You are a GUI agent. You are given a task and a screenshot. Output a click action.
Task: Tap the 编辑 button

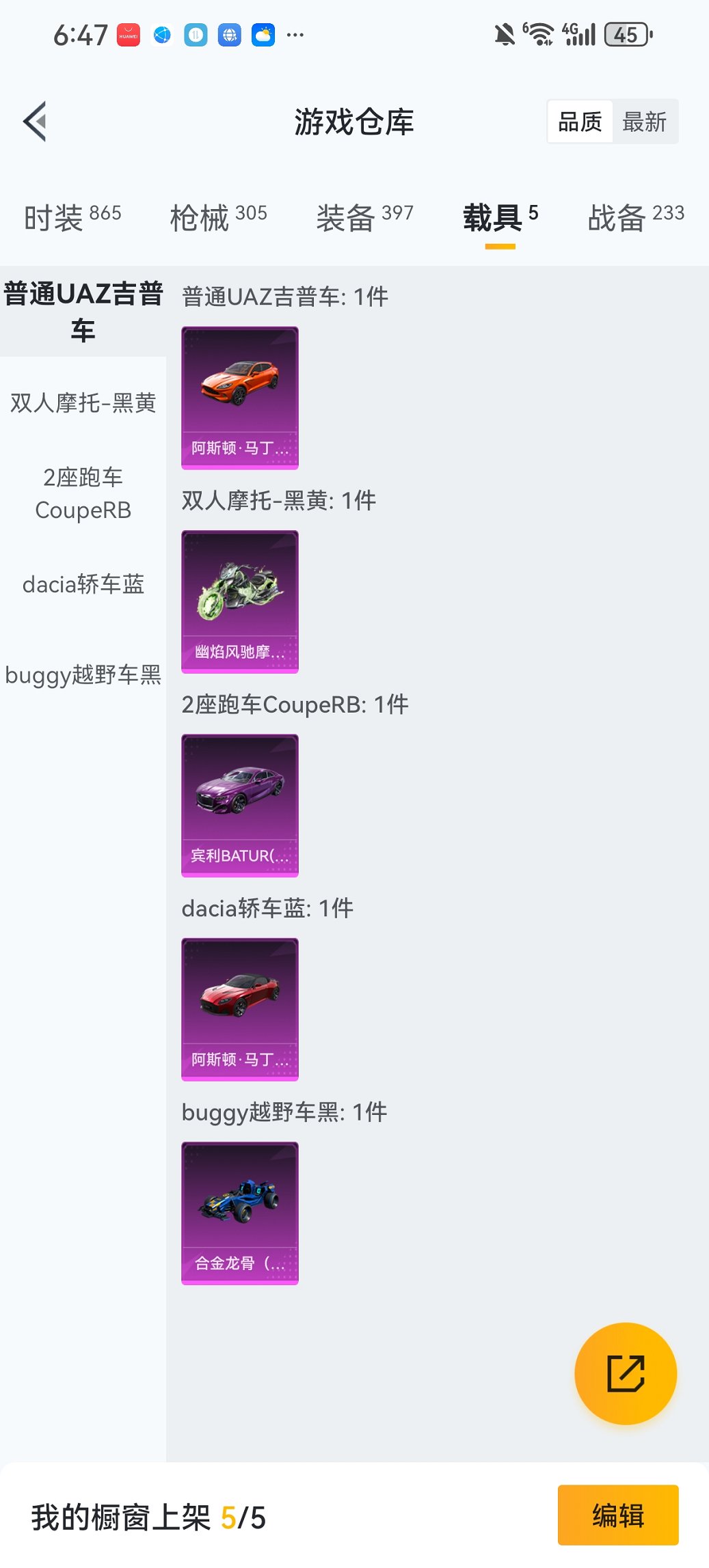click(x=618, y=1515)
